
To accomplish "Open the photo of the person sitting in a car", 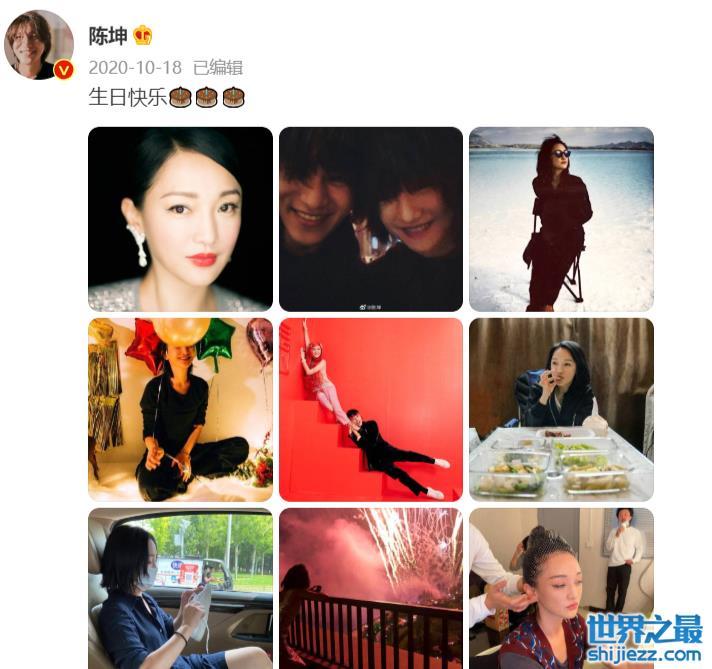I will tap(180, 588).
